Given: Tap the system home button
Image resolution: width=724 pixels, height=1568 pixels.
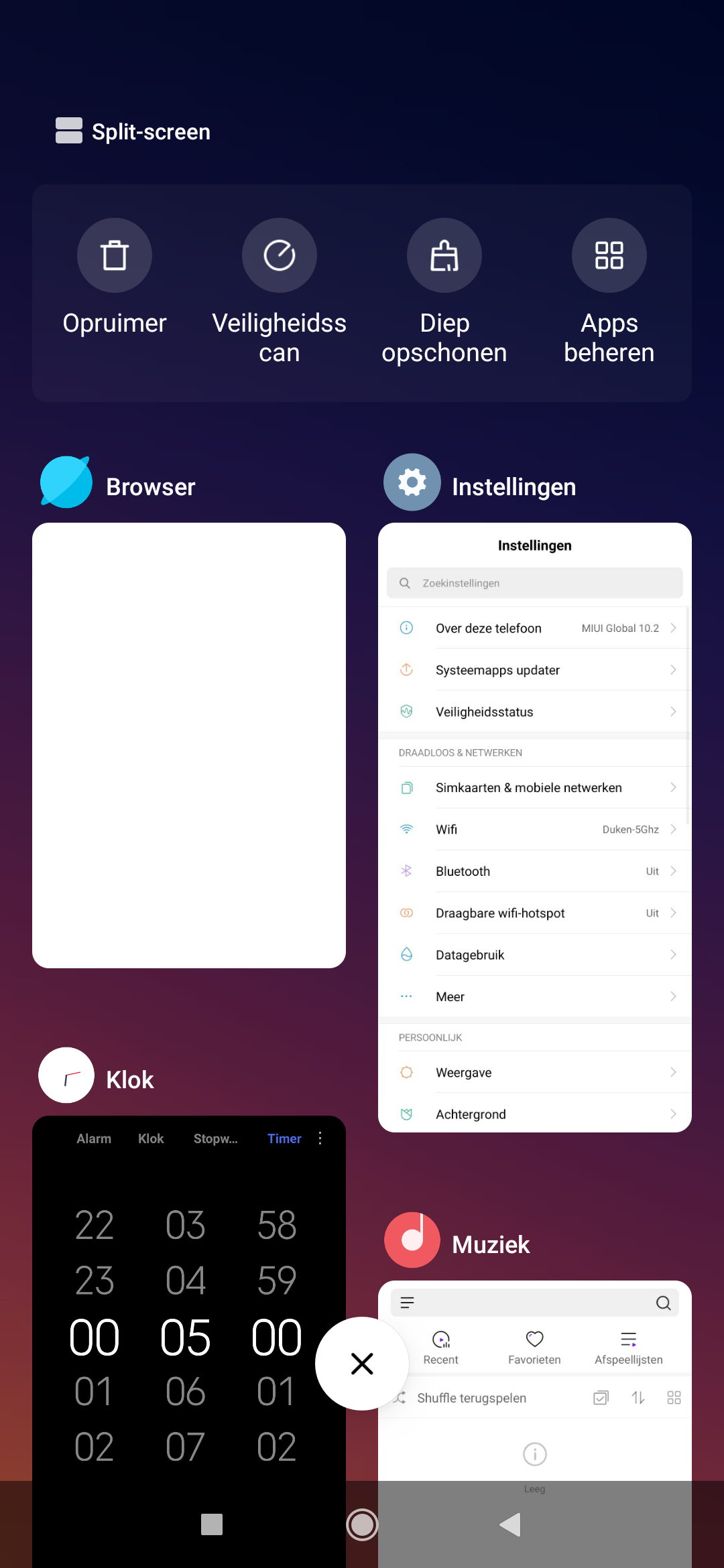Looking at the screenshot, I should [362, 1524].
